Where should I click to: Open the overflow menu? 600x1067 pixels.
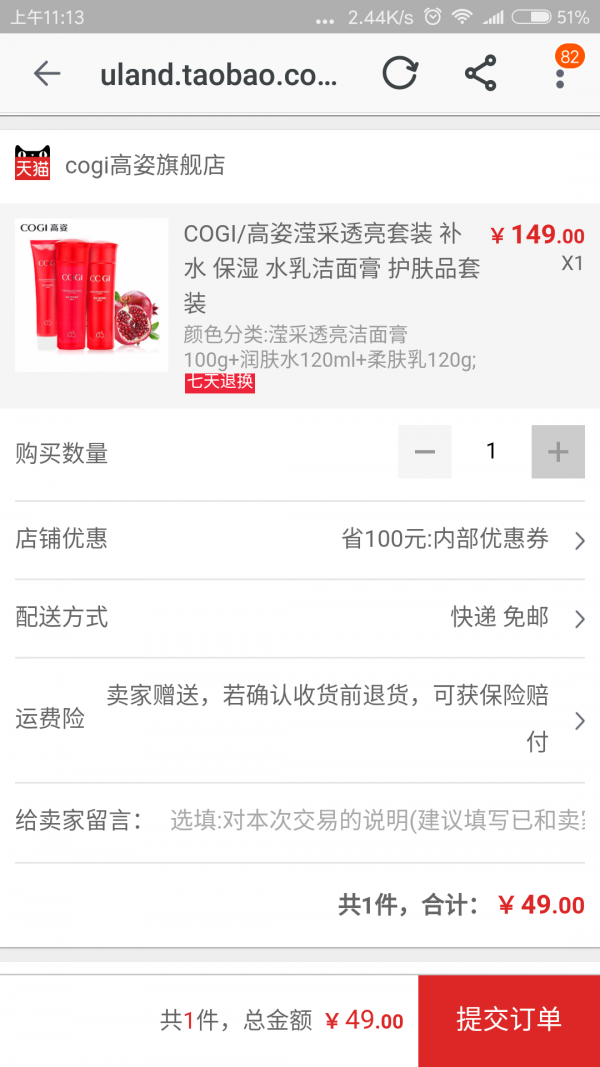click(x=560, y=75)
